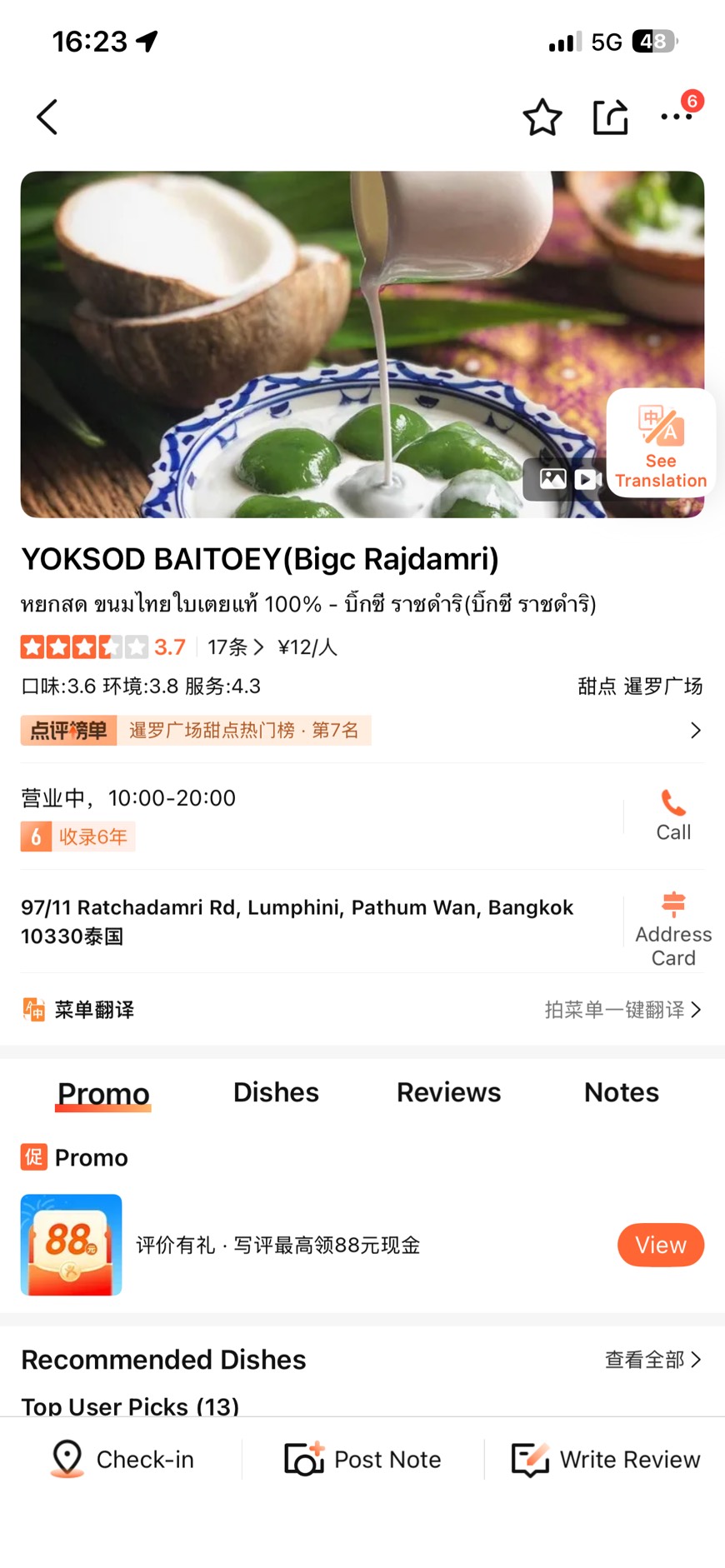Tap View on the 88元 promo
This screenshot has width=725, height=1568.
click(x=660, y=1245)
